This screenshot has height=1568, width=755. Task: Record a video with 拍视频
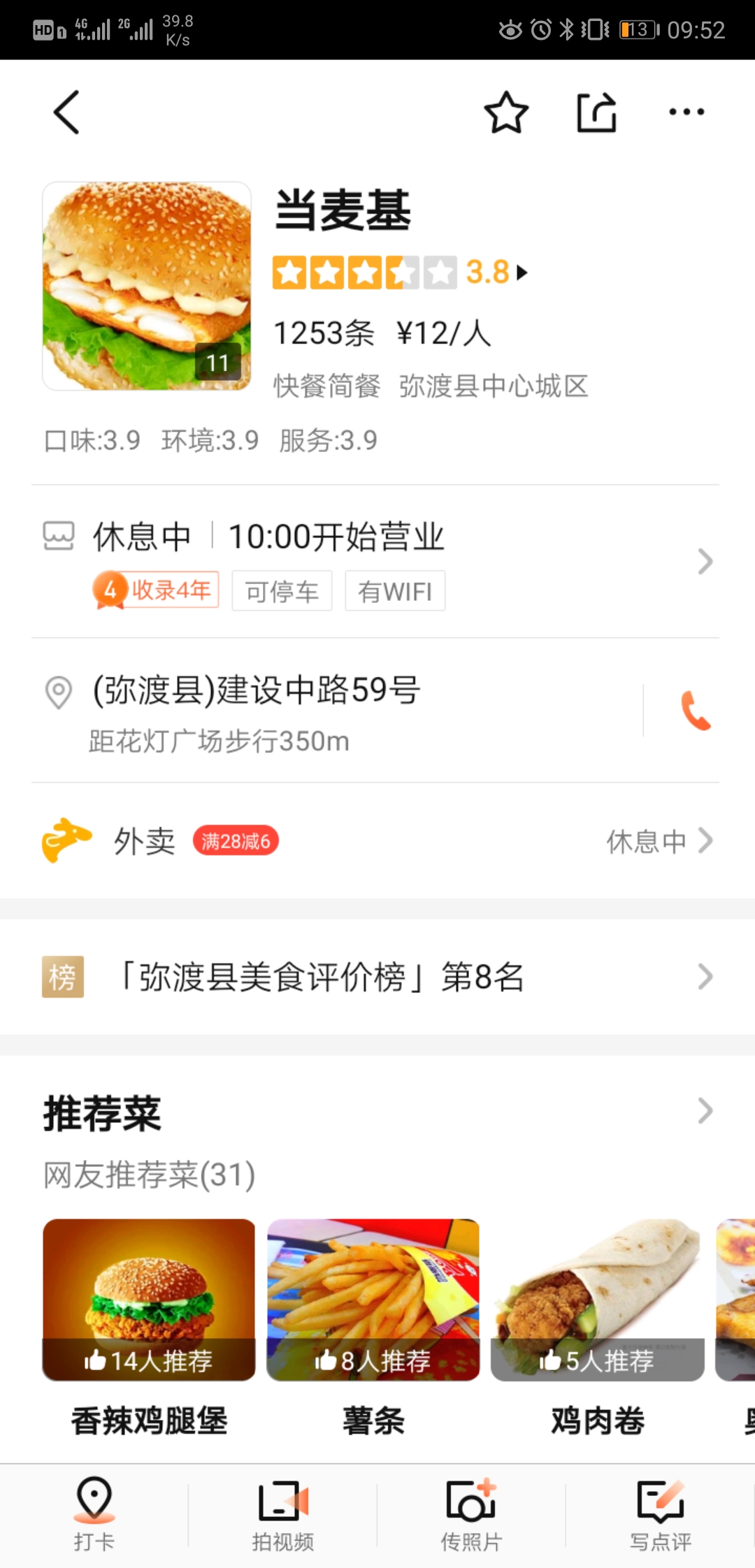click(x=283, y=1513)
